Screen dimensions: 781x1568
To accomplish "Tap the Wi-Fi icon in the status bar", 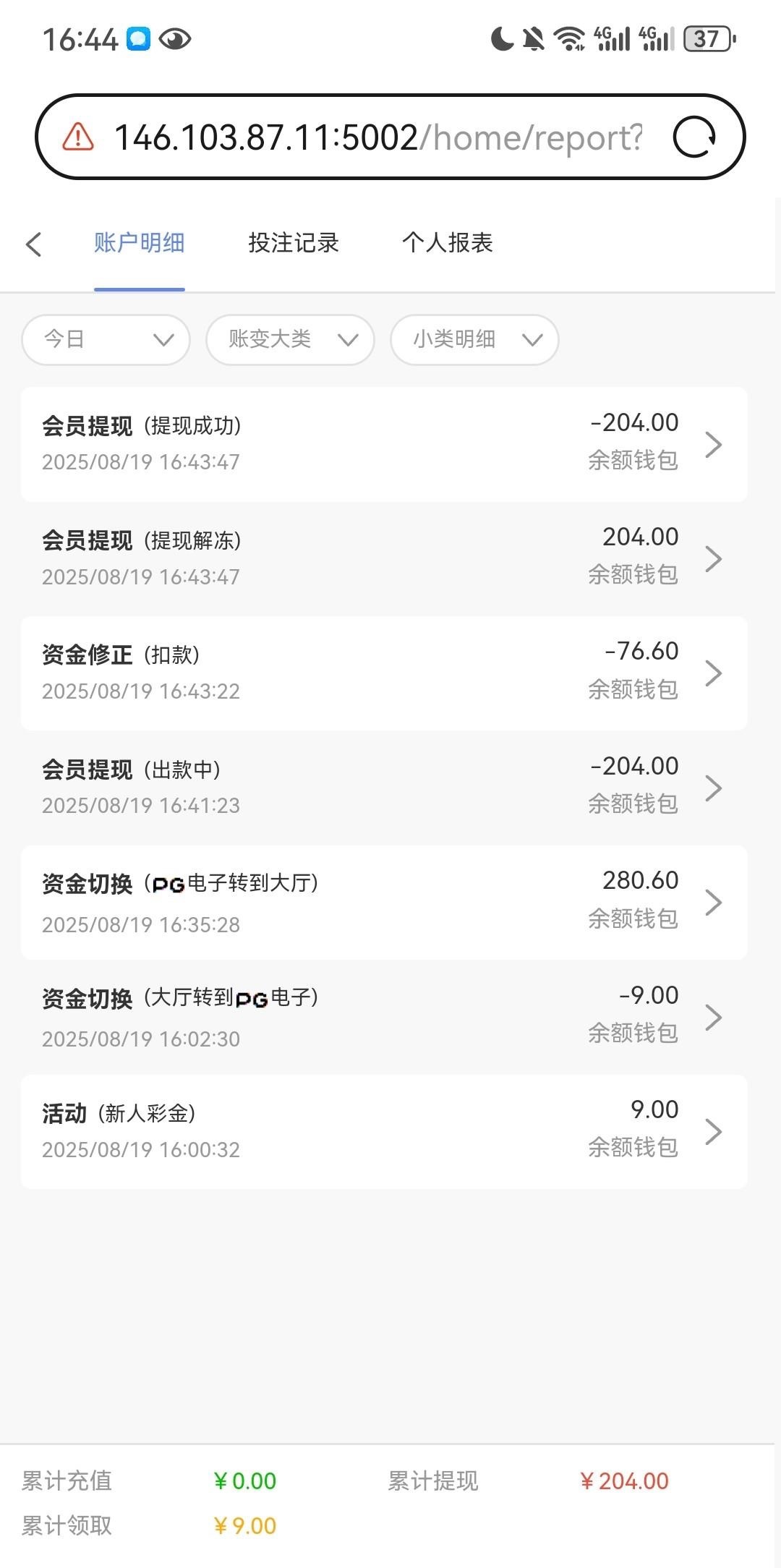I will point(568,38).
